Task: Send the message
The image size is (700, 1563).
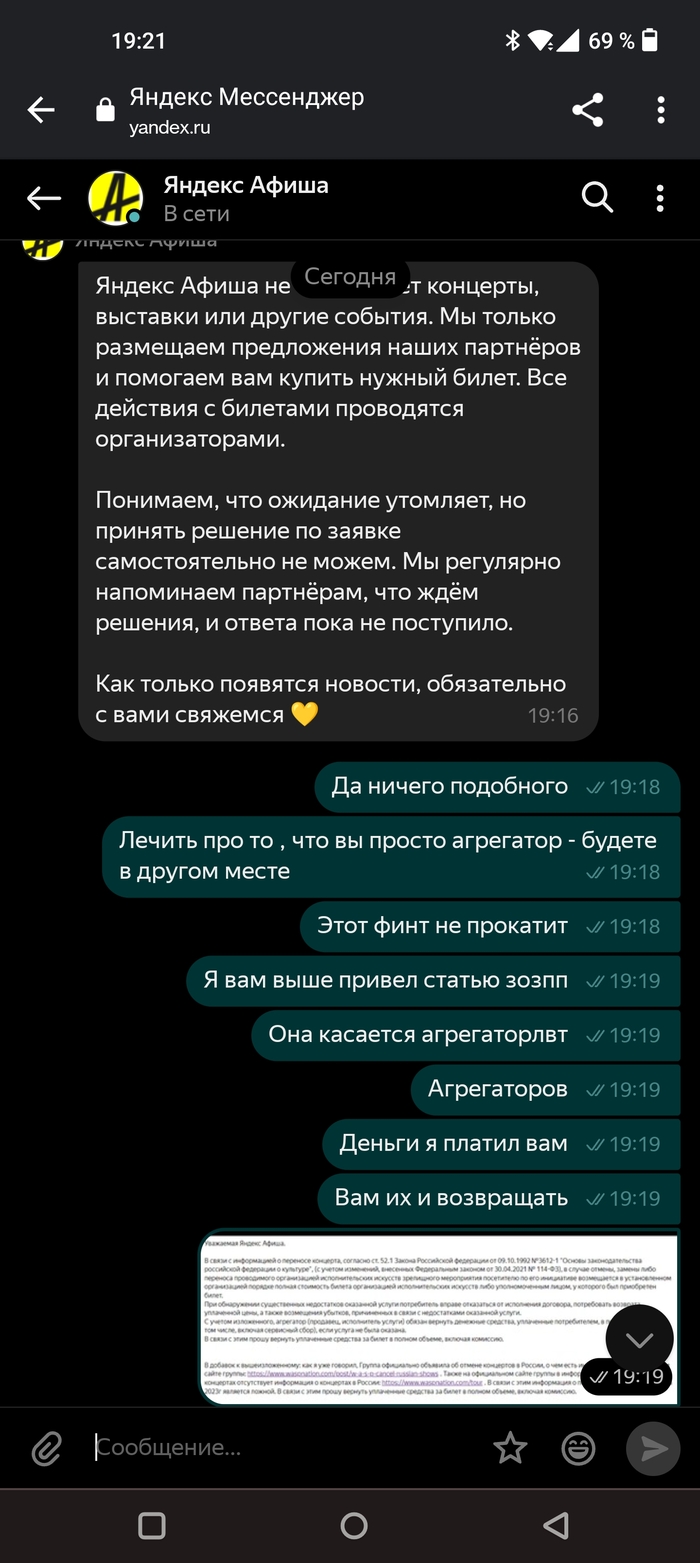Action: 653,1447
